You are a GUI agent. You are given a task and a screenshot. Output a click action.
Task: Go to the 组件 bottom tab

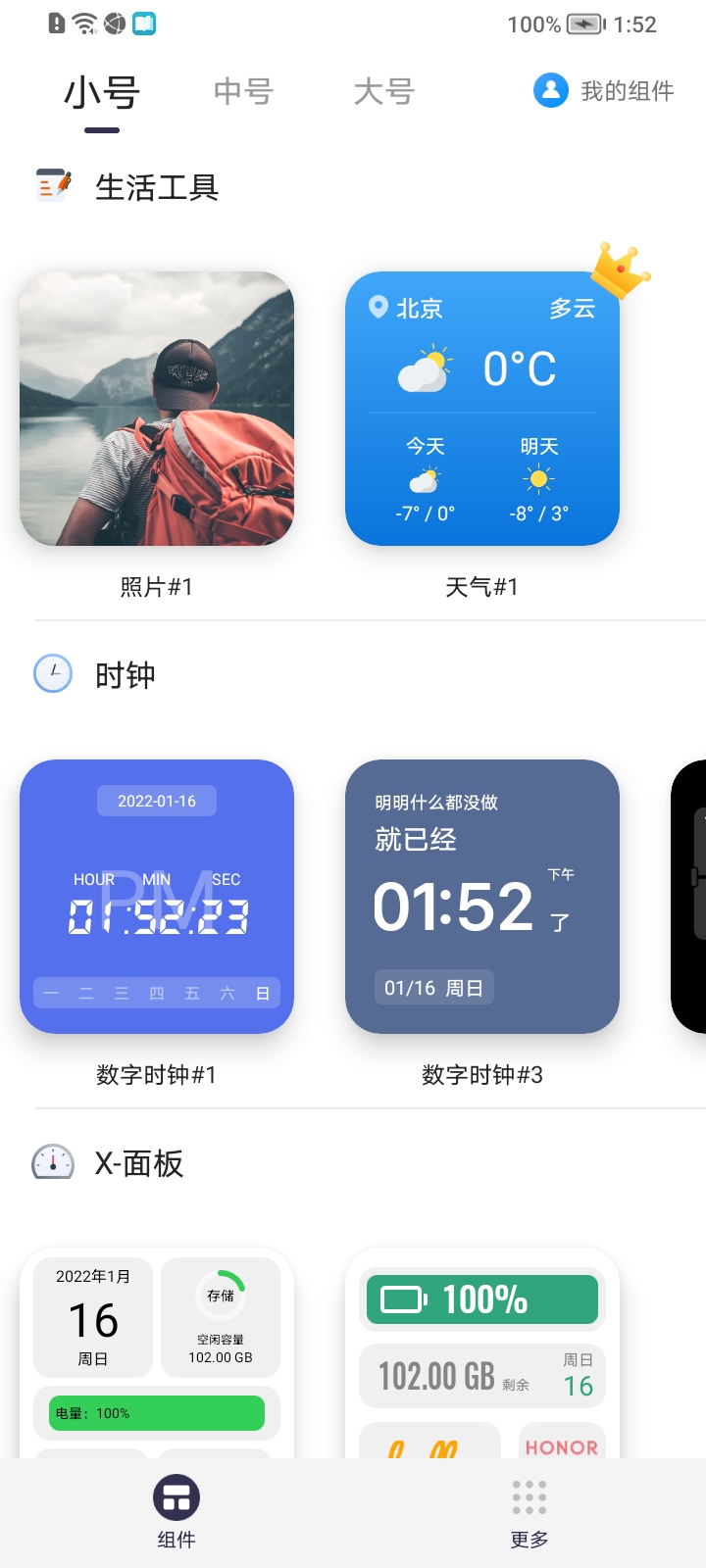click(x=176, y=1512)
